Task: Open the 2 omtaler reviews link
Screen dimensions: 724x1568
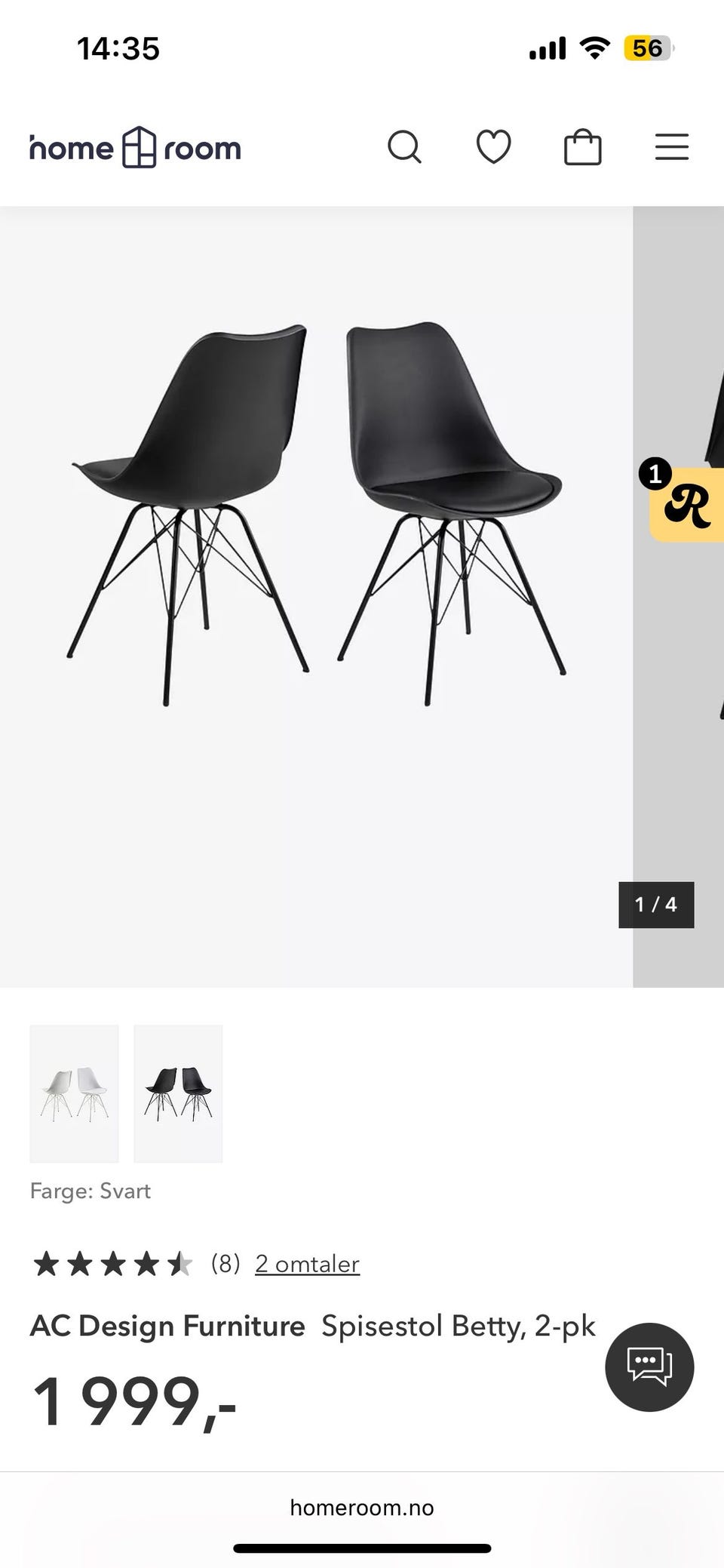Action: [x=307, y=1263]
